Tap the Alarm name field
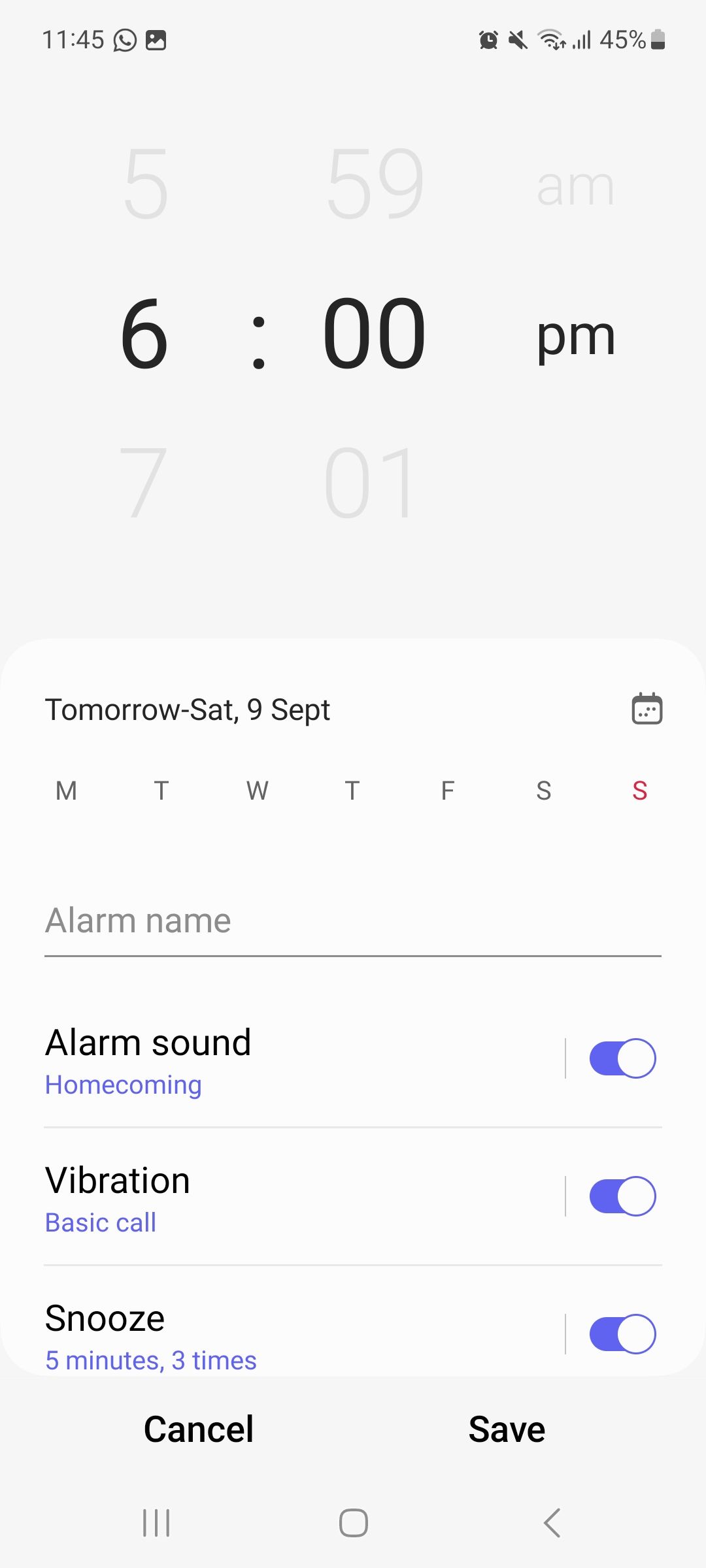The height and width of the screenshot is (1568, 706). tap(353, 921)
